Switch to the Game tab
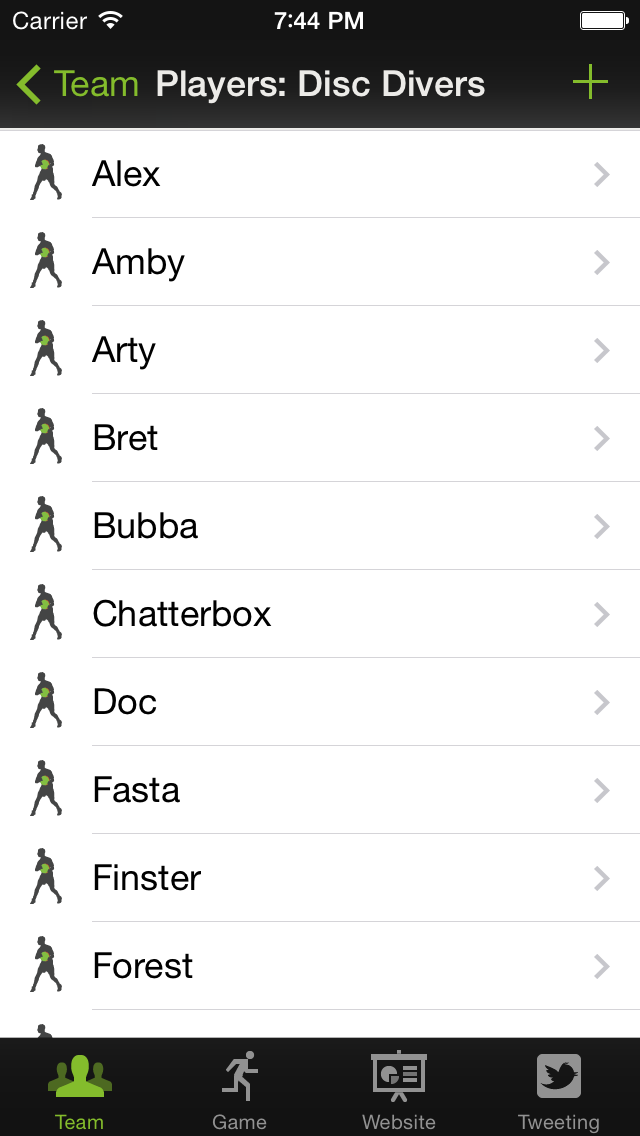Viewport: 640px width, 1136px height. tap(239, 1089)
